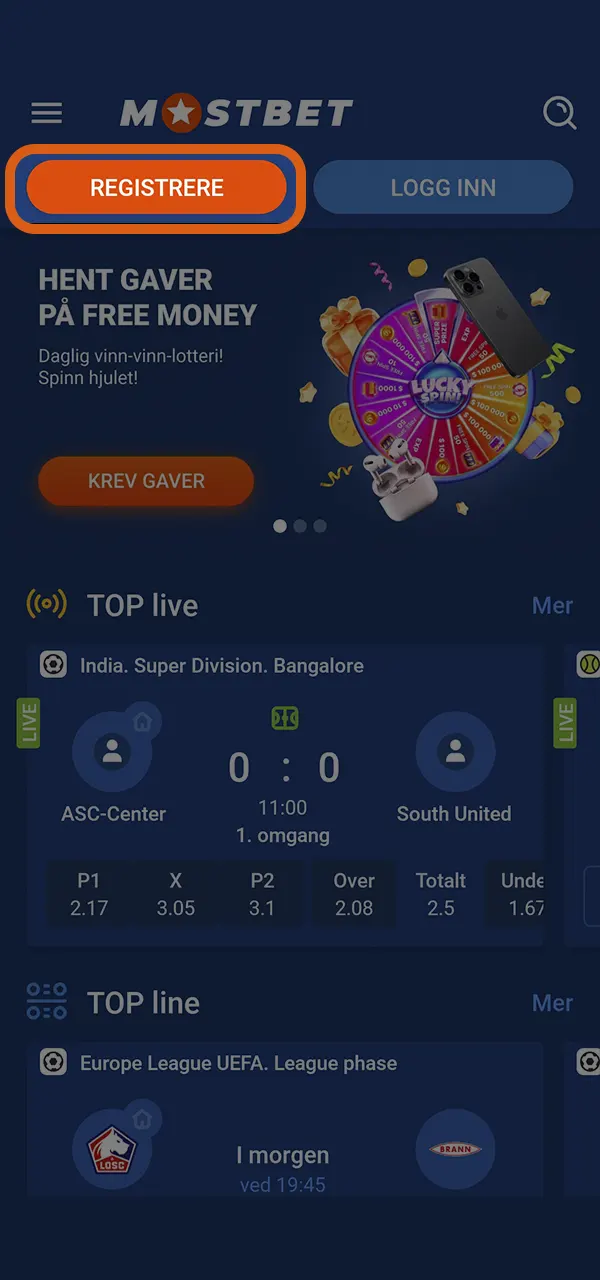Screen dimensions: 600x1280
Task: Tap the REGISTRERE button
Action: click(x=157, y=188)
